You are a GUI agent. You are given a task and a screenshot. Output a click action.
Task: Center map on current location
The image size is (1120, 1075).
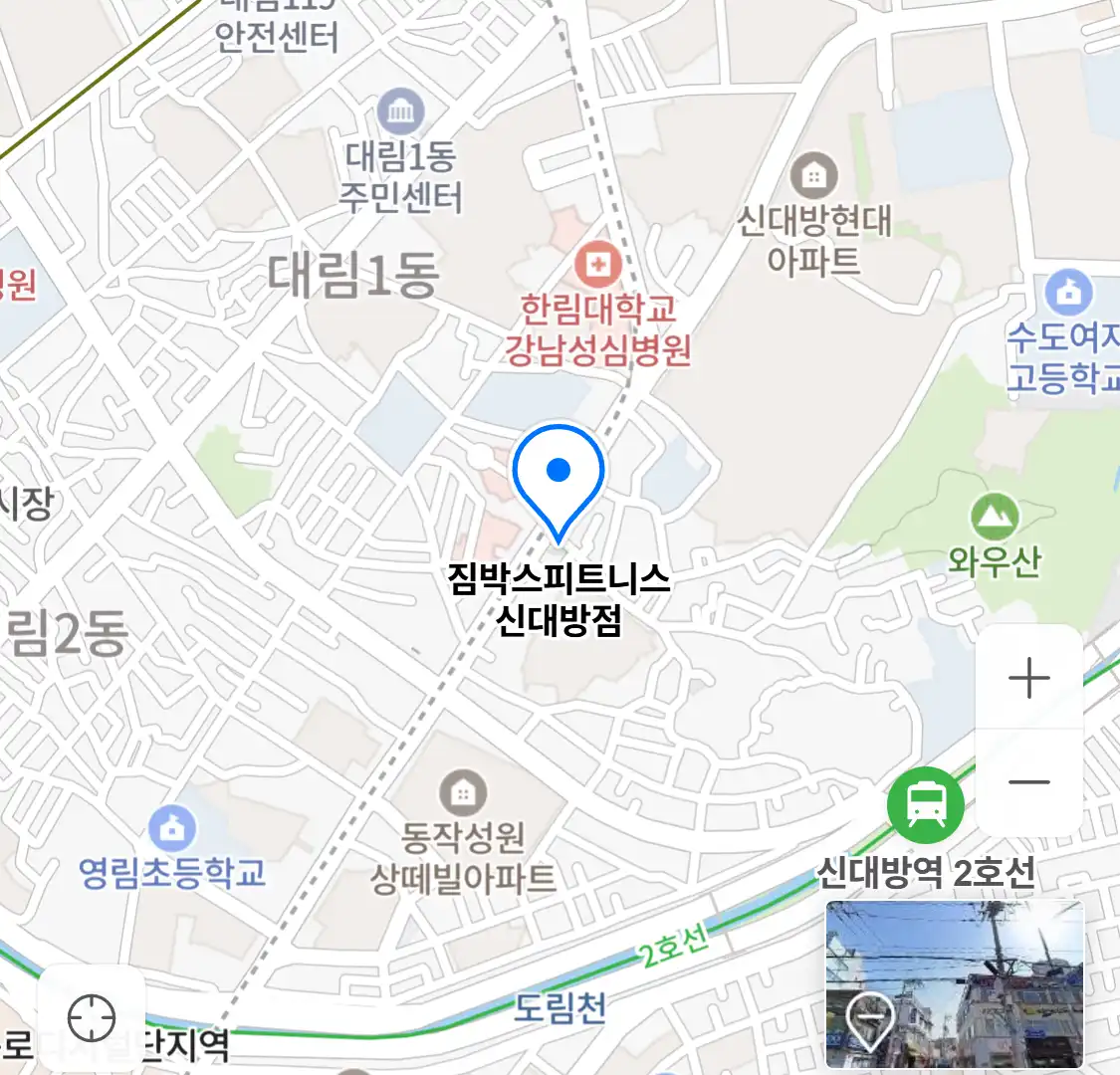click(x=92, y=1018)
